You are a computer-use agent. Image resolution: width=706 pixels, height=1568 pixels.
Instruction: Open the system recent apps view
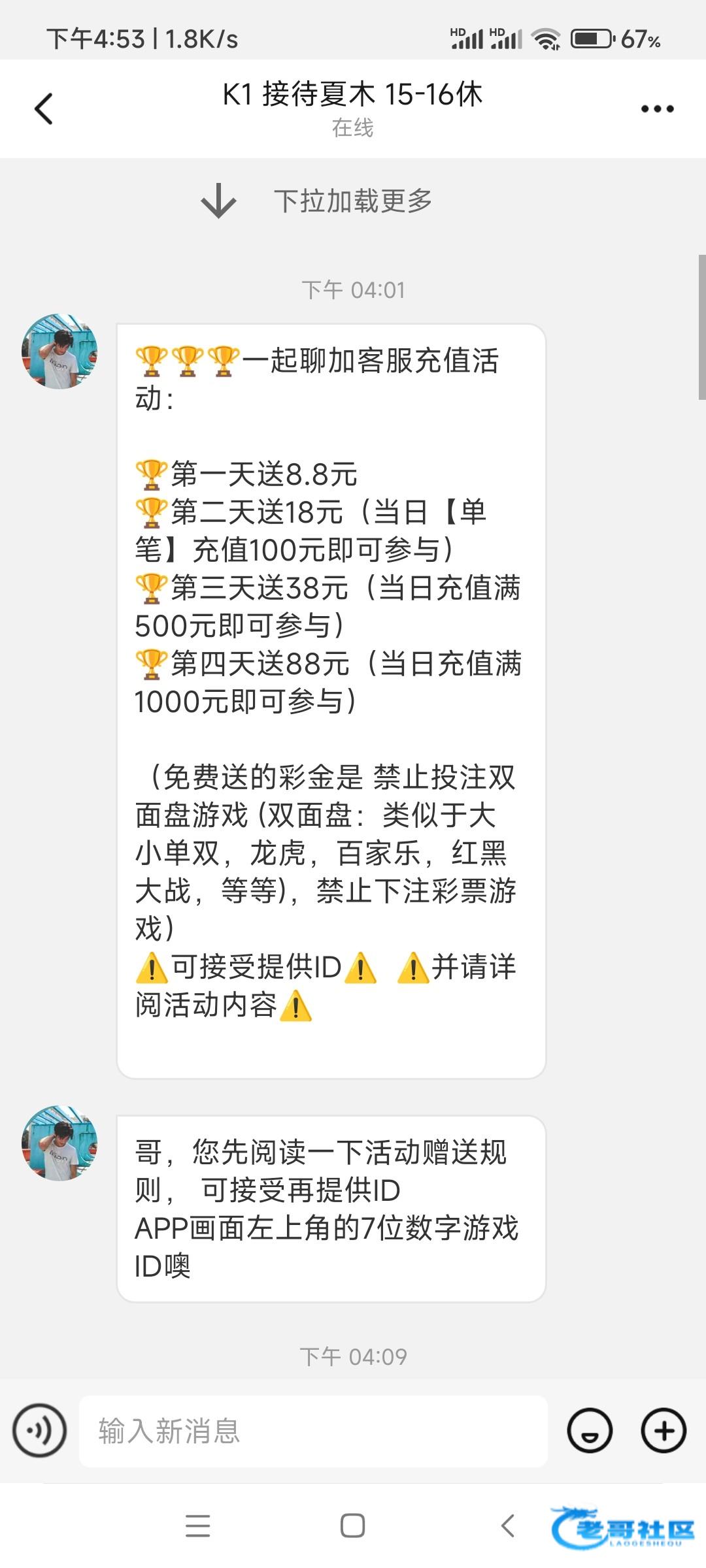tap(197, 1526)
